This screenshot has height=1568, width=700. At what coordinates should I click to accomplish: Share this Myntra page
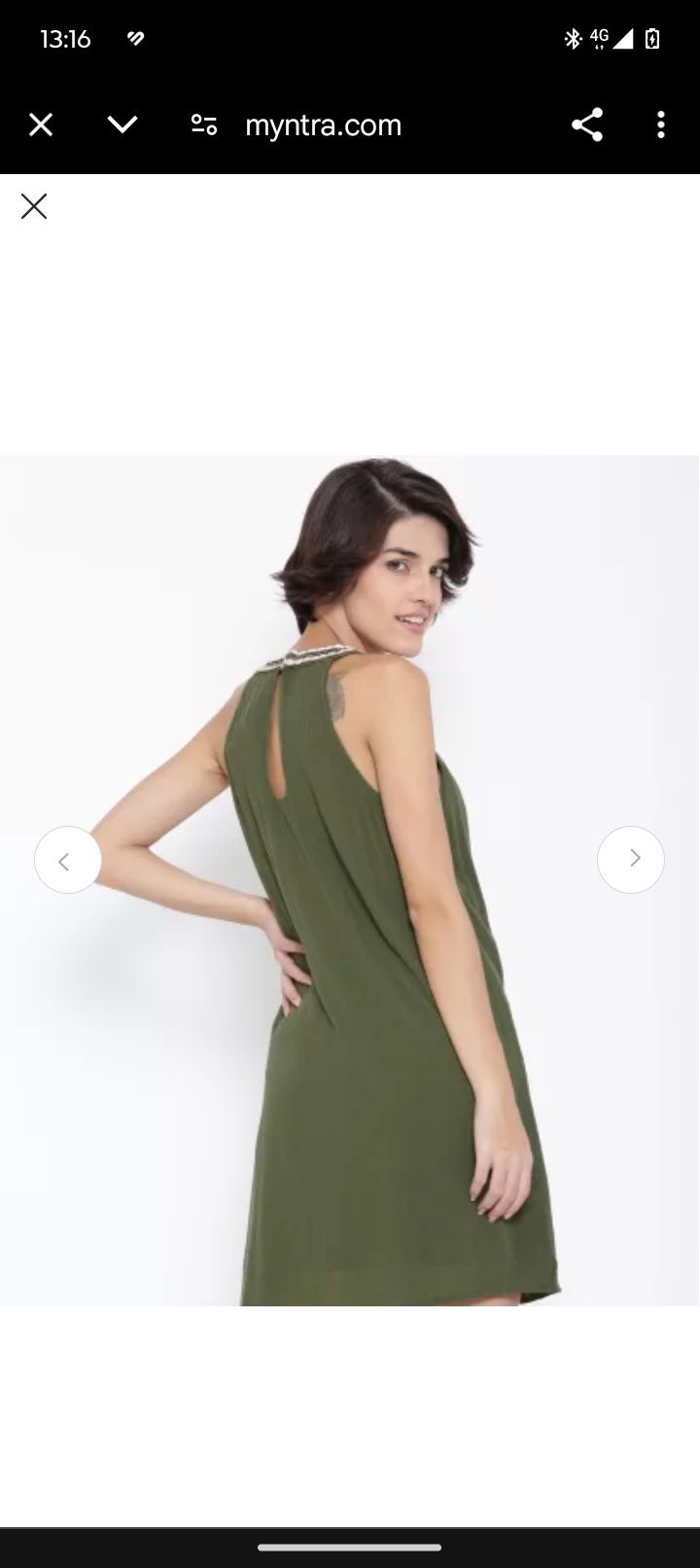point(587,125)
